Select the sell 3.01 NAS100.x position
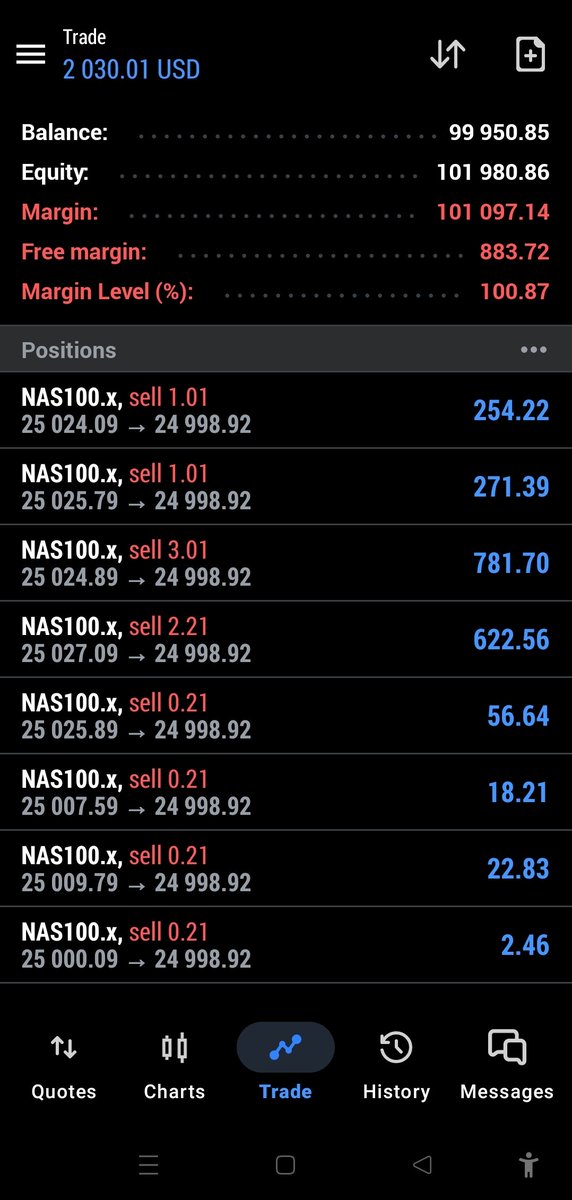Viewport: 572px width, 1200px height. pos(286,563)
